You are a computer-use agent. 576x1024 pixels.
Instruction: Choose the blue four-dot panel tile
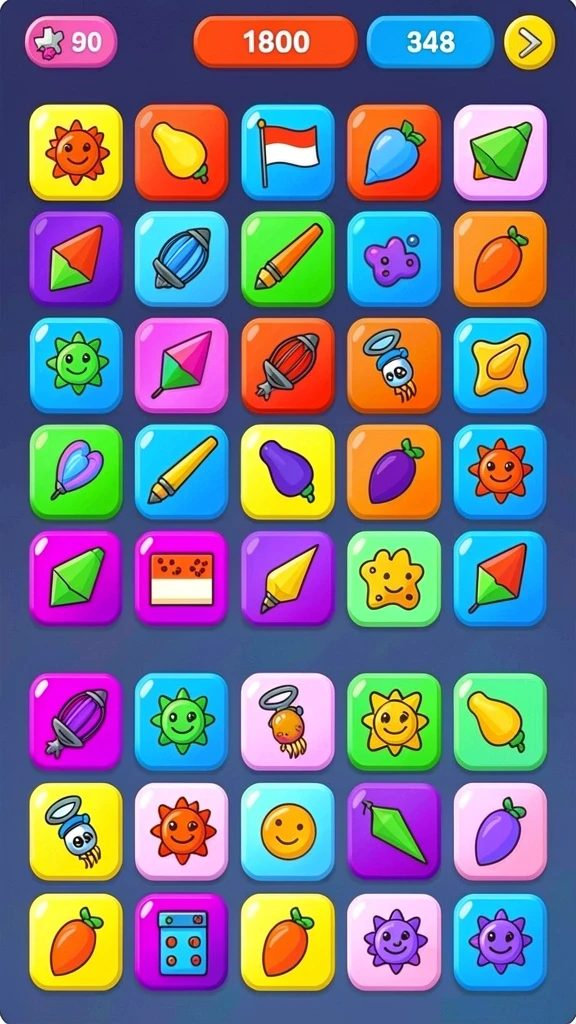point(182,942)
